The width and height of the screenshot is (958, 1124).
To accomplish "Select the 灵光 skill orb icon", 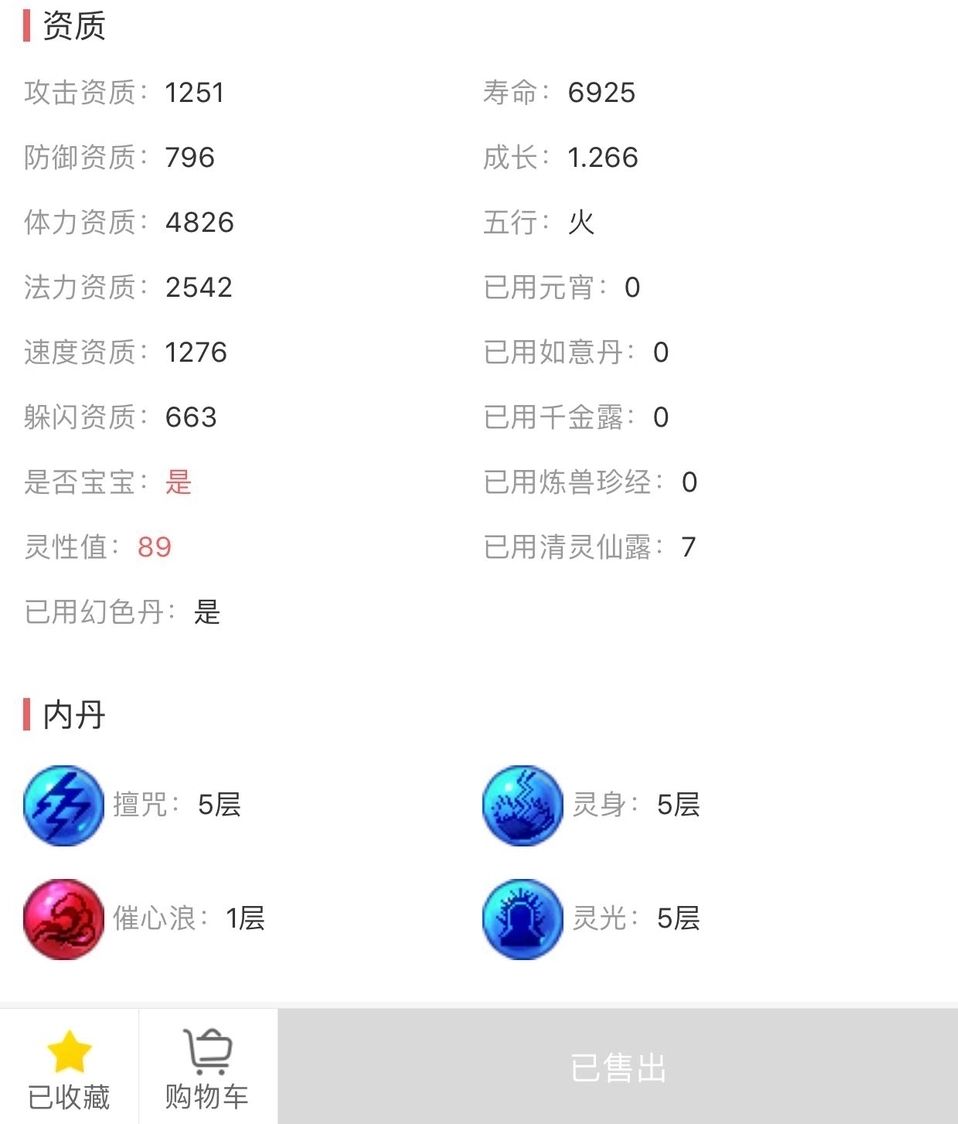I will (x=522, y=919).
